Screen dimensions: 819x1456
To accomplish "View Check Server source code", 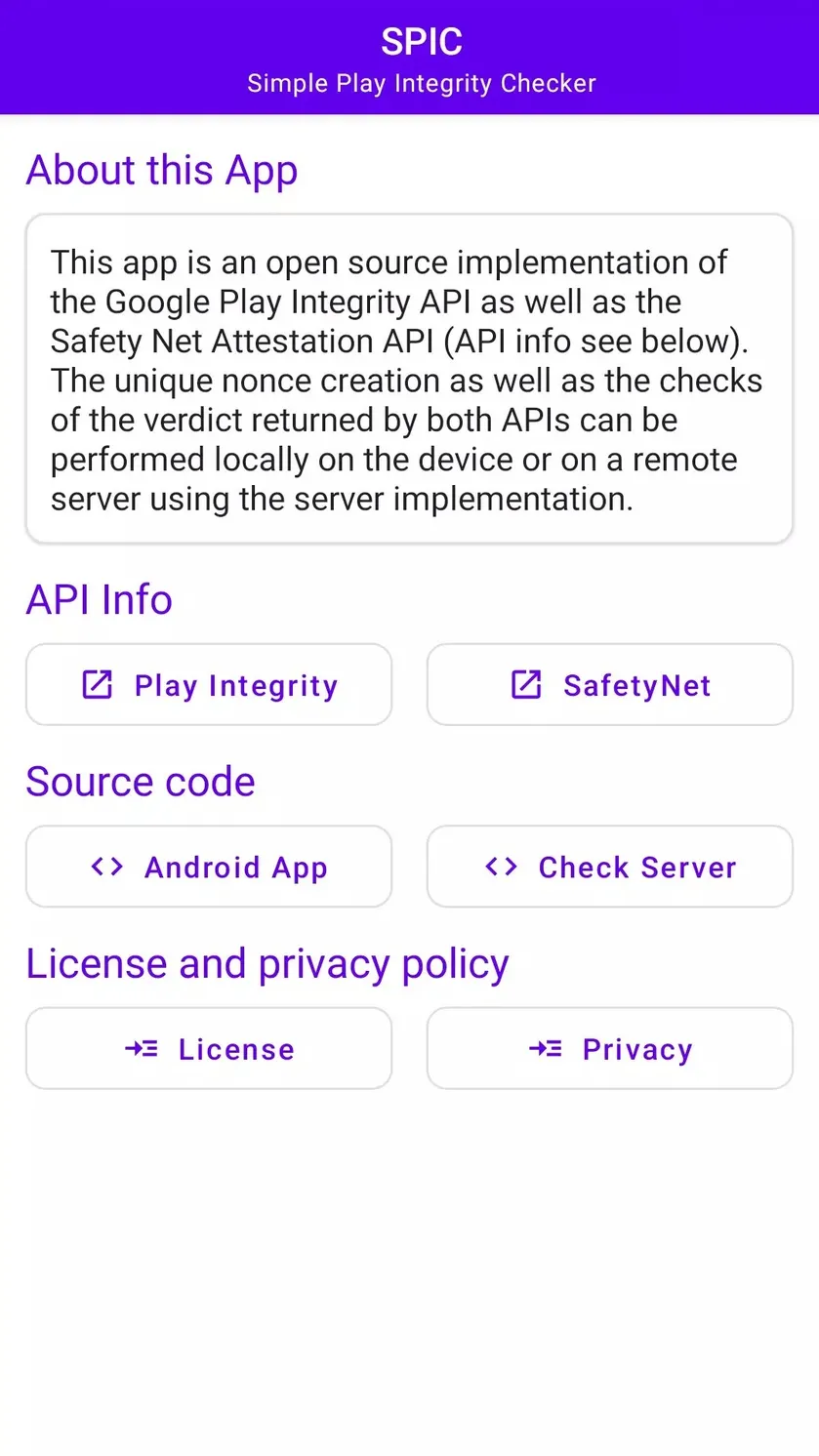I will click(x=610, y=867).
